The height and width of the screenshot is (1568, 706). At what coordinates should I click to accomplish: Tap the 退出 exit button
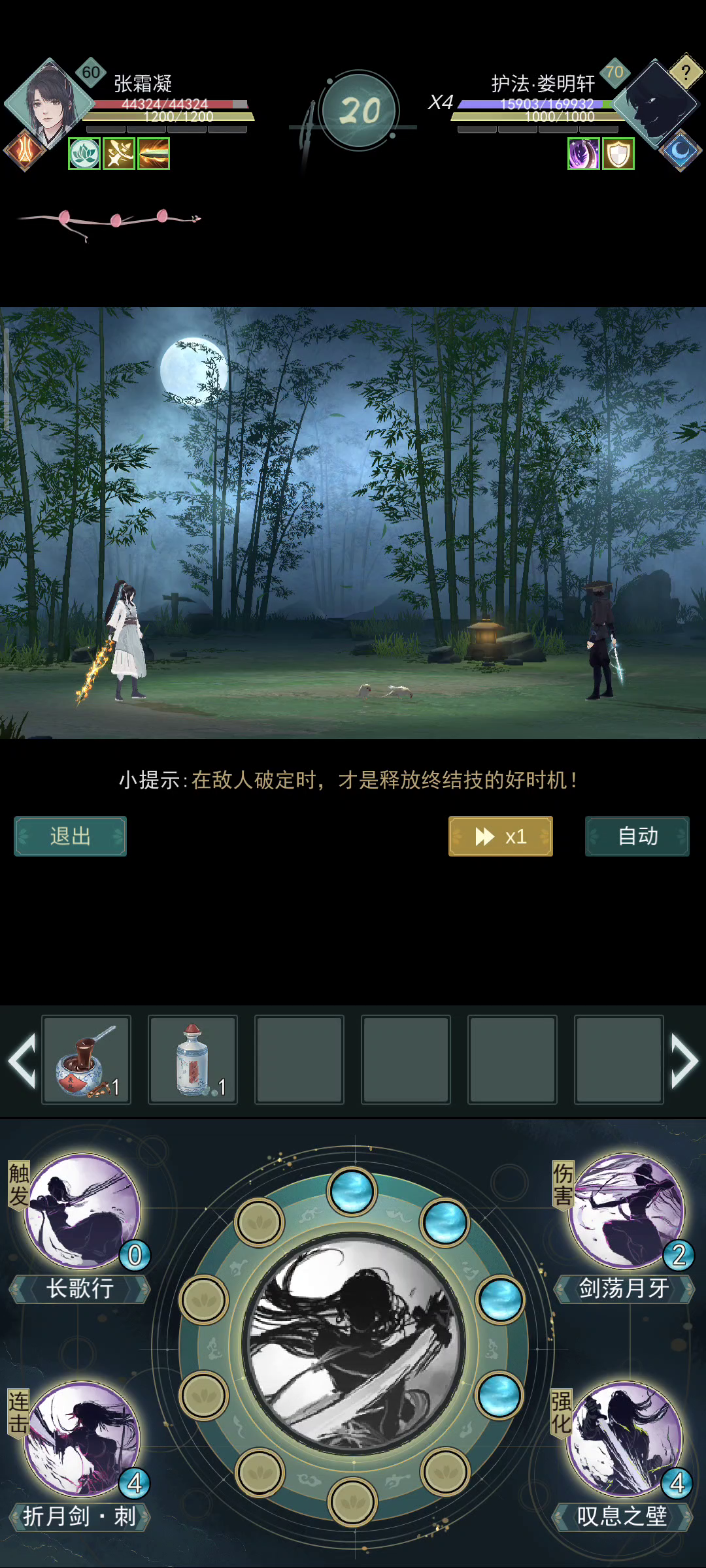70,836
